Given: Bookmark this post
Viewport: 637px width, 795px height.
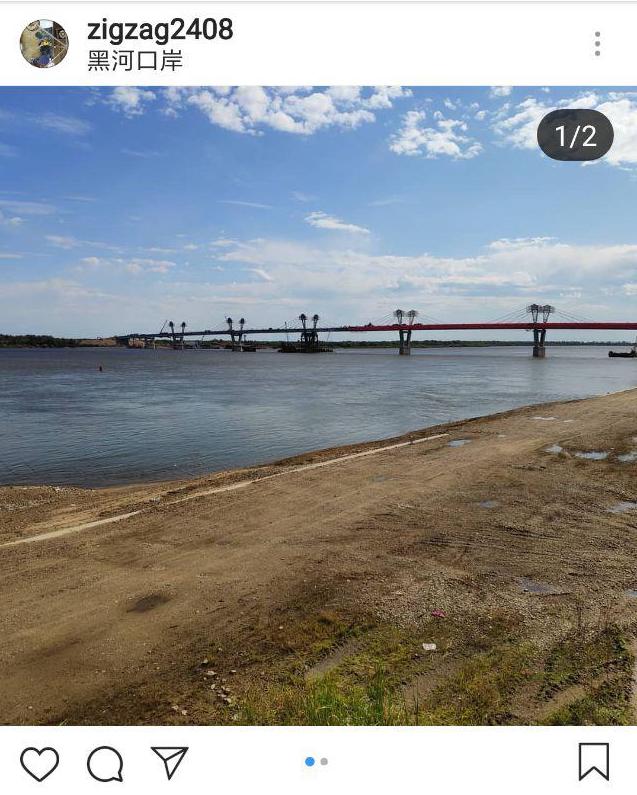Looking at the screenshot, I should (x=593, y=762).
